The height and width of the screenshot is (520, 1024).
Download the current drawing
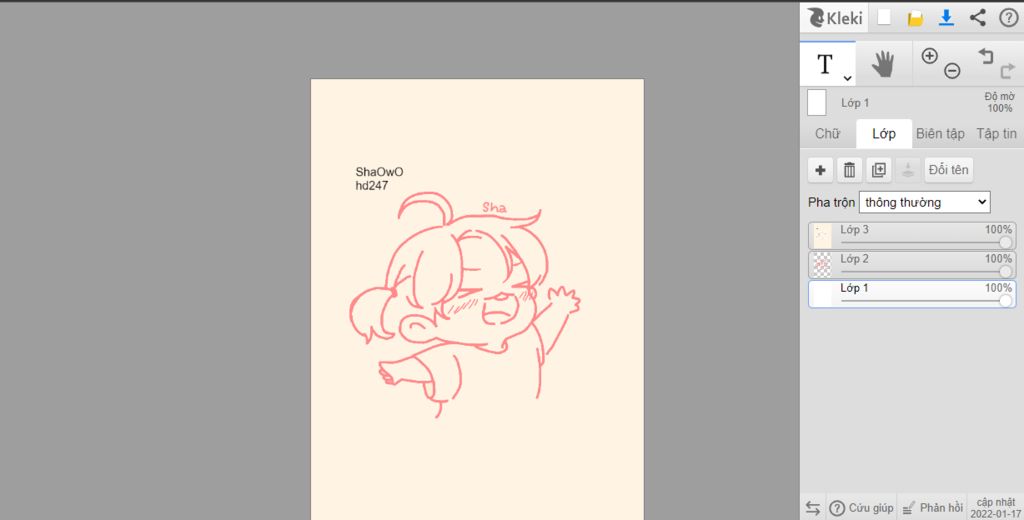coord(946,18)
